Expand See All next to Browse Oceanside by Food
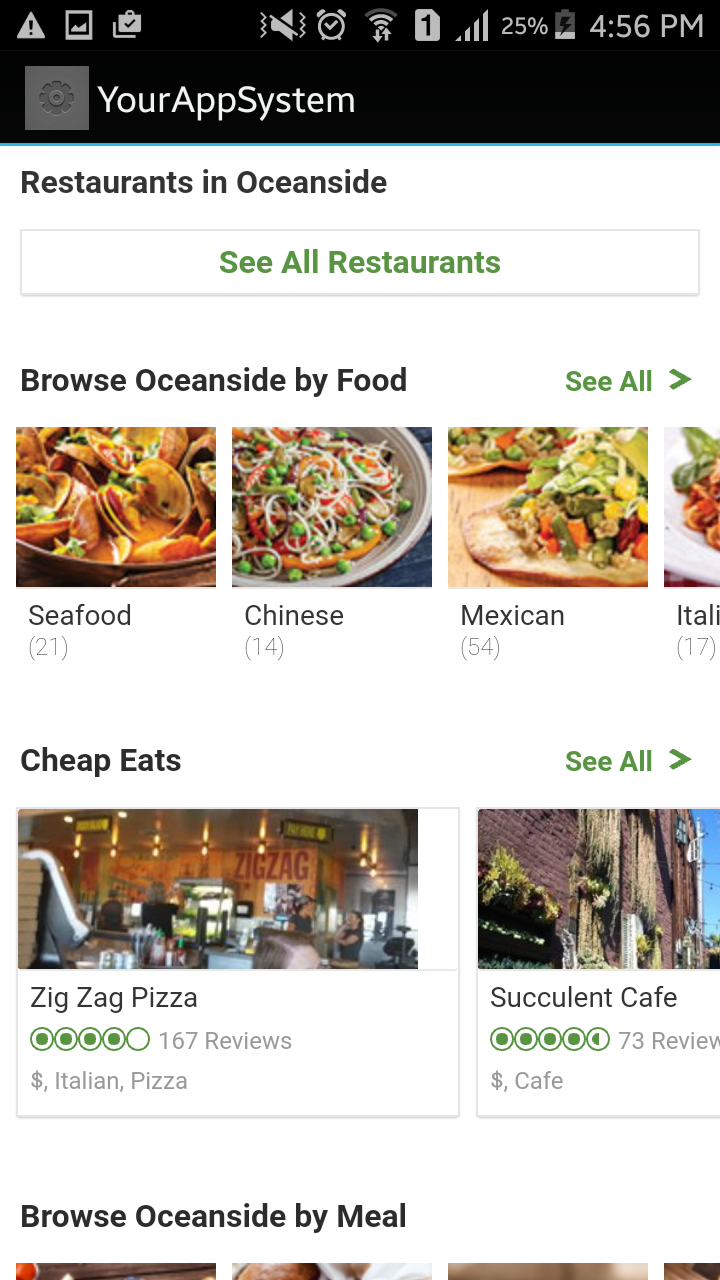The height and width of the screenshot is (1280, 720). [x=609, y=381]
